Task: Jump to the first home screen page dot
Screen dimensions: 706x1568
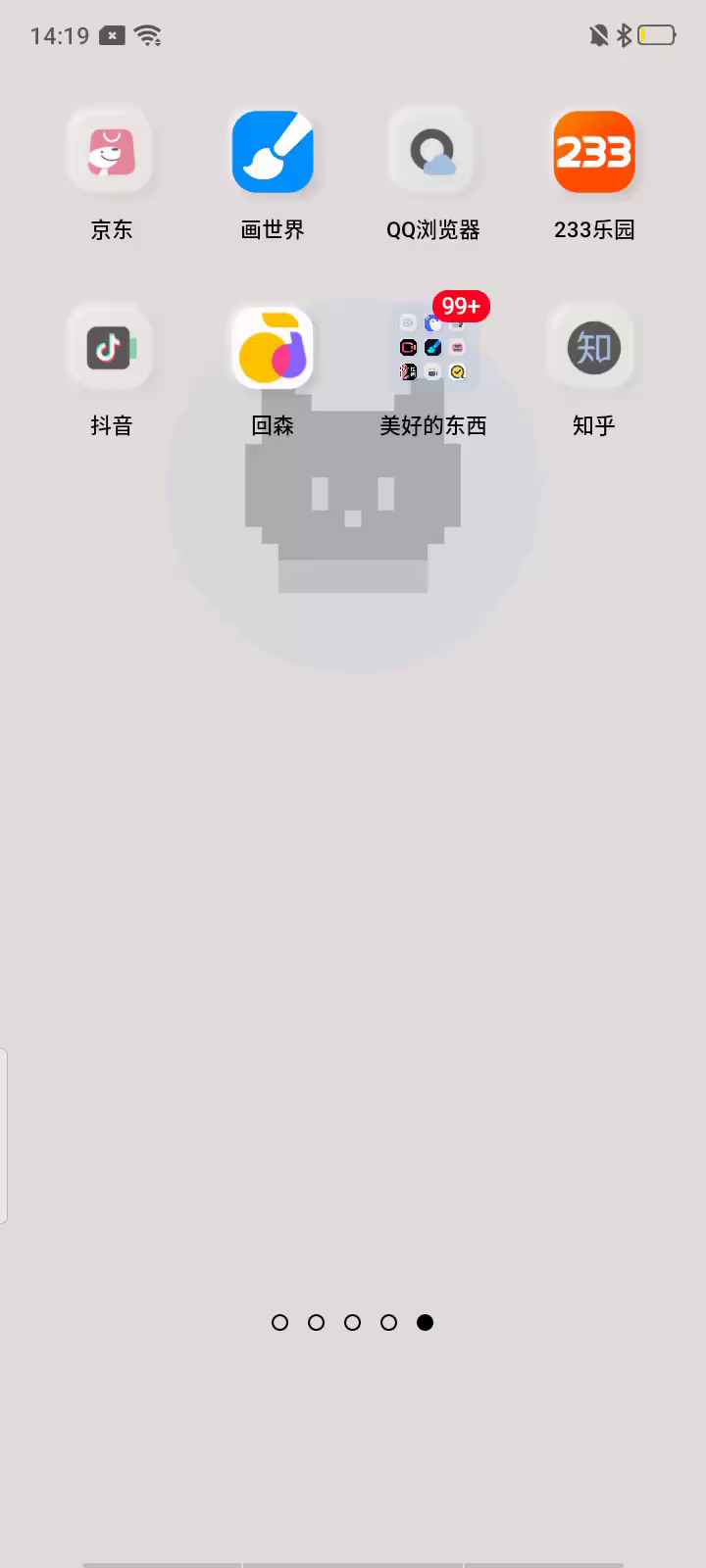Action: click(280, 1322)
